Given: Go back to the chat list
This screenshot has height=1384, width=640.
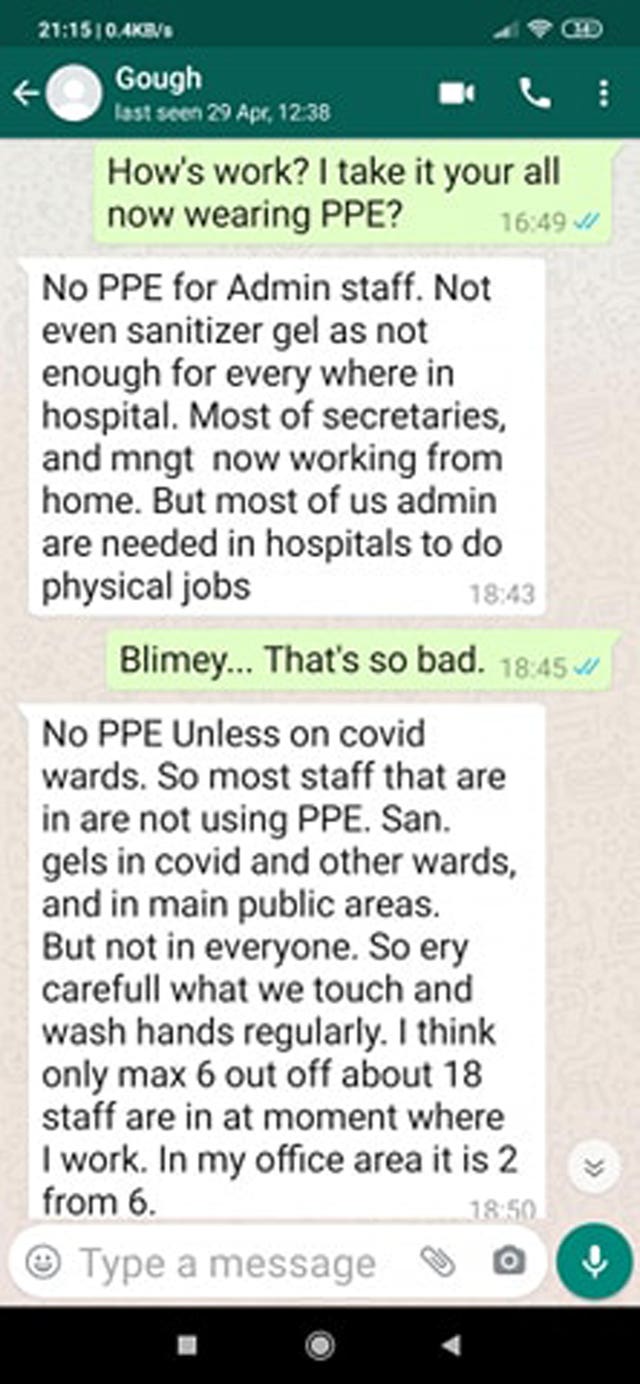Looking at the screenshot, I should (25, 94).
